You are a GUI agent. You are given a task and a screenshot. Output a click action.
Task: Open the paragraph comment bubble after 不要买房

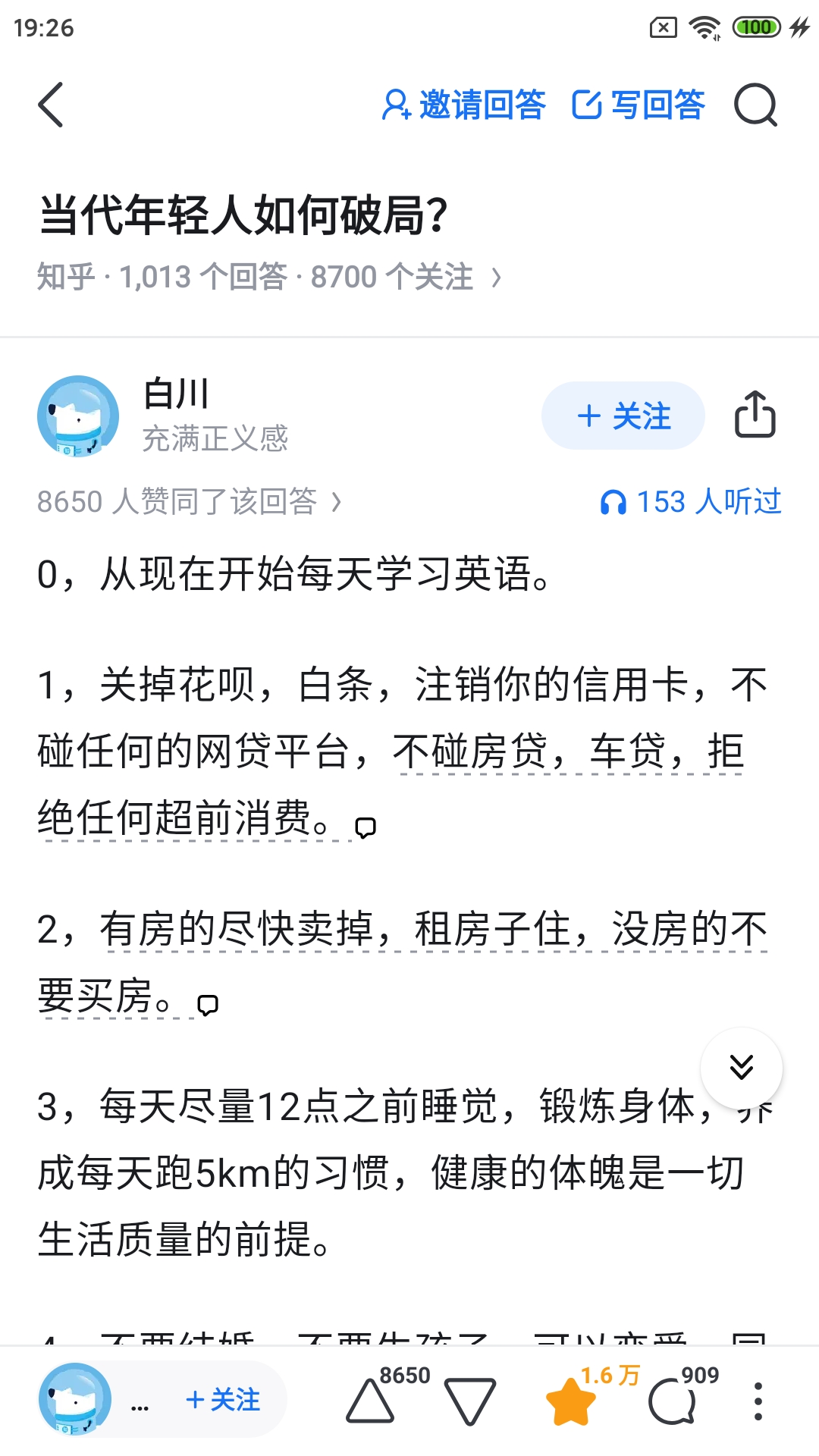pos(207,1005)
